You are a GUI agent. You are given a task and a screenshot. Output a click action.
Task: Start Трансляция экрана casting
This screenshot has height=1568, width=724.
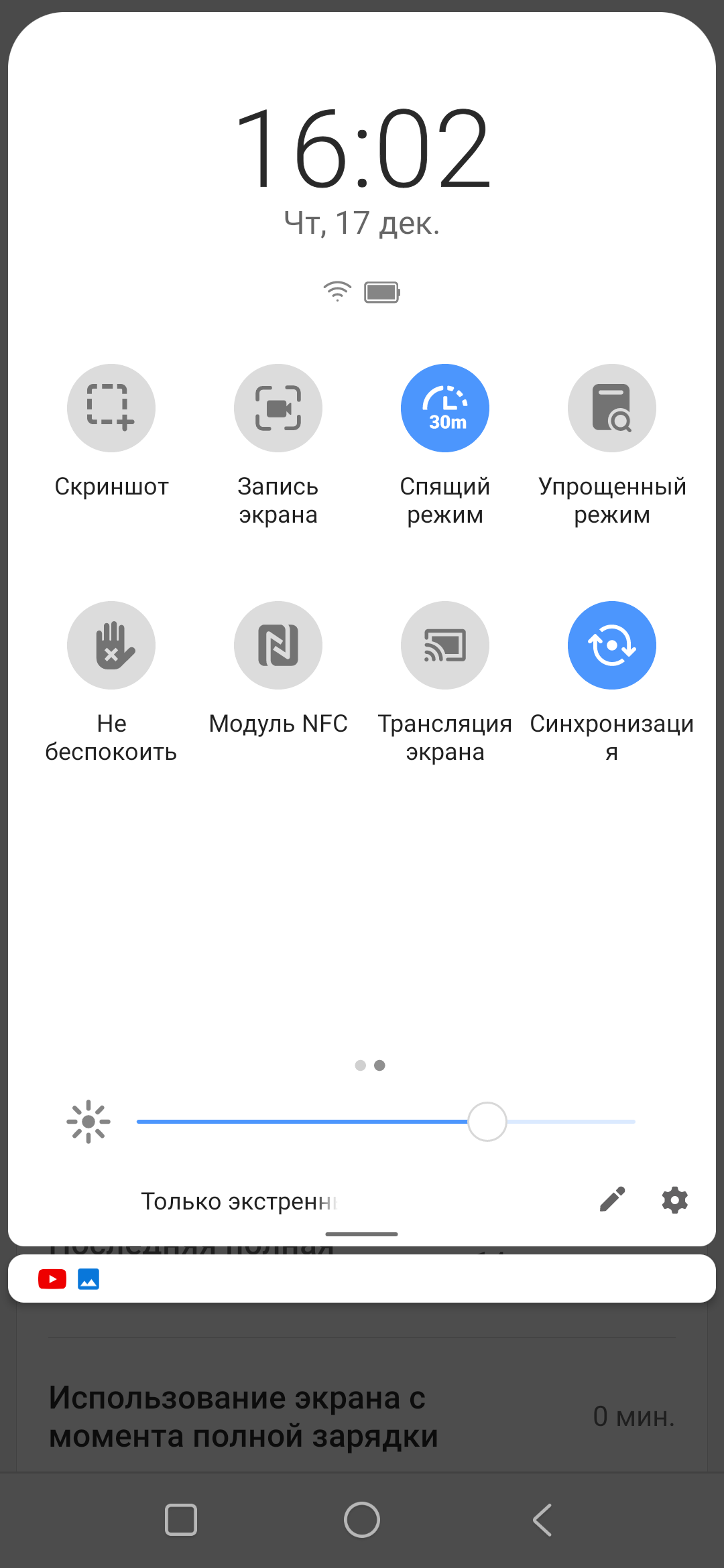[445, 645]
